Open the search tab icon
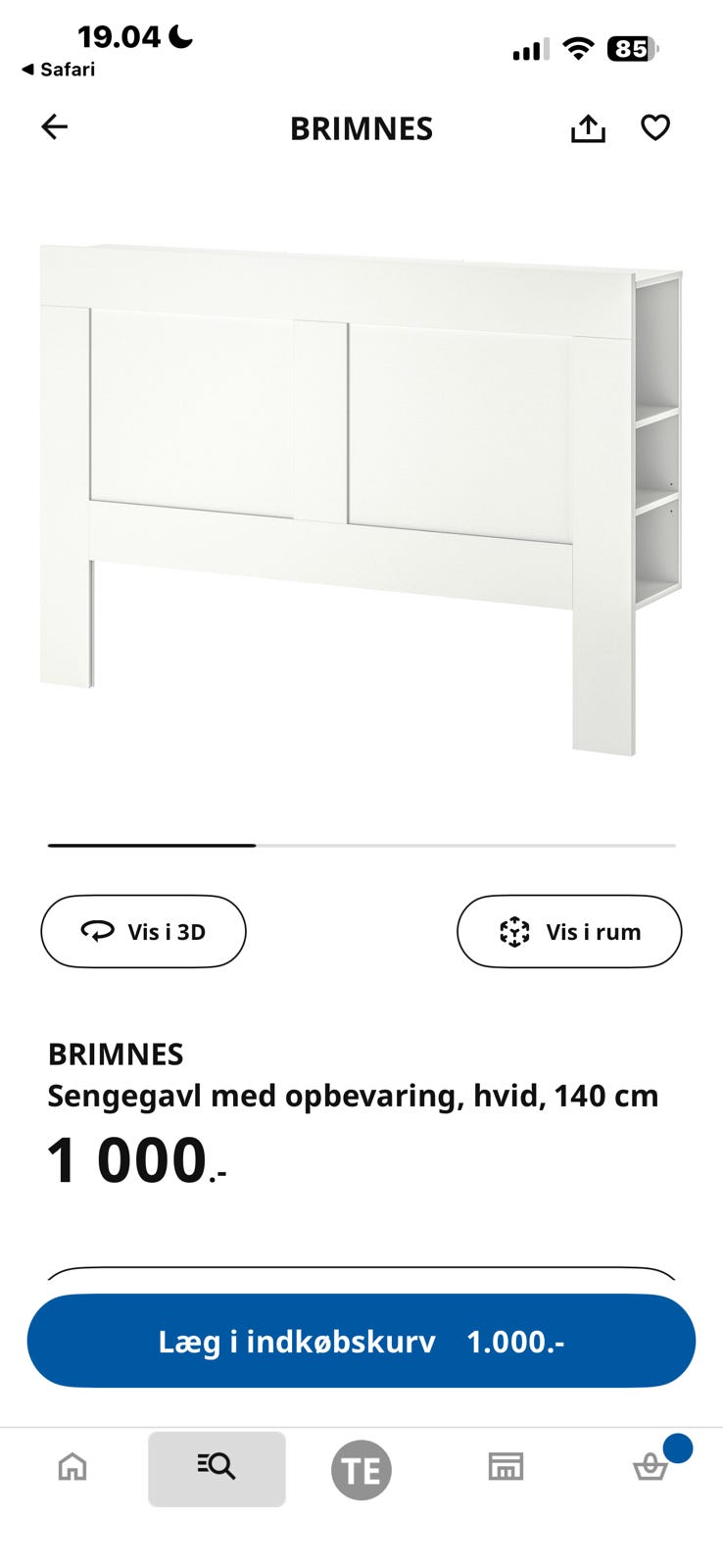Image resolution: width=723 pixels, height=1568 pixels. point(217,1468)
